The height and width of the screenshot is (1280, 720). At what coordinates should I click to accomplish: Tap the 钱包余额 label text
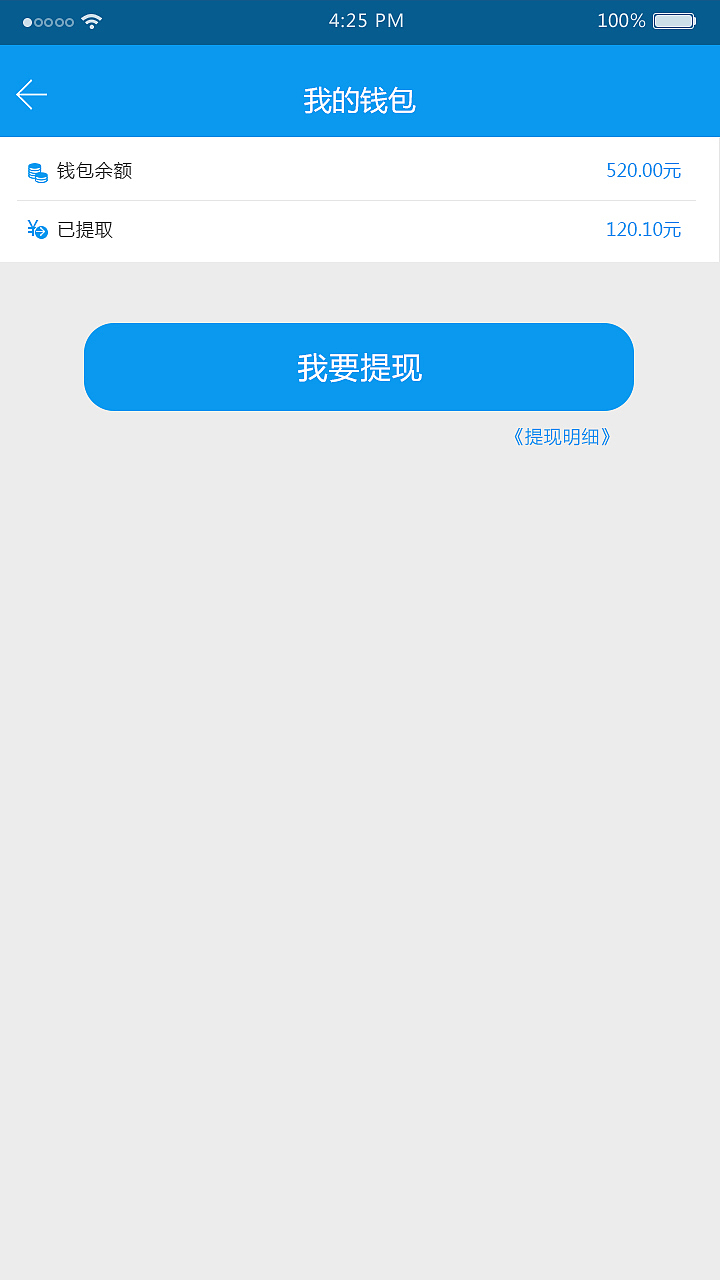(95, 172)
